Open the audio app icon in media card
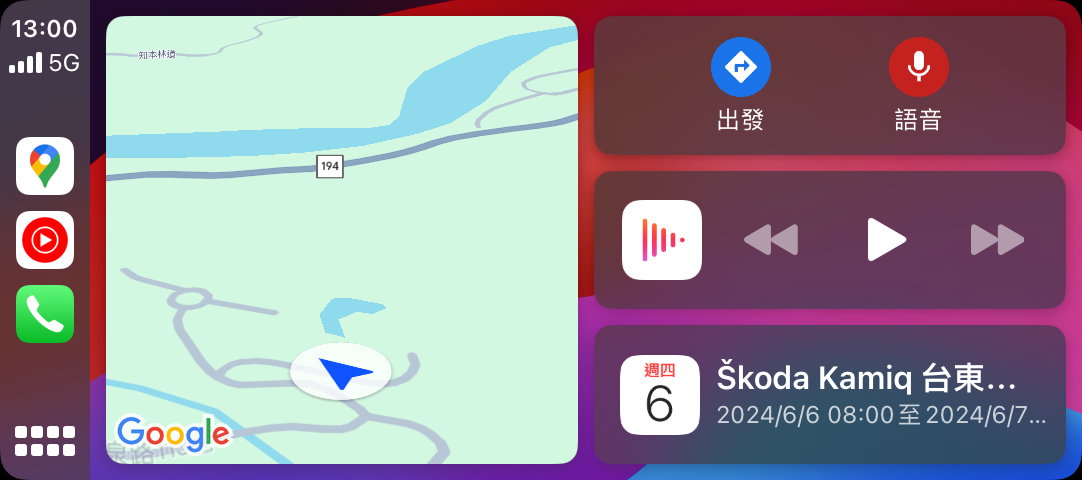Image resolution: width=1082 pixels, height=480 pixels. coord(662,240)
